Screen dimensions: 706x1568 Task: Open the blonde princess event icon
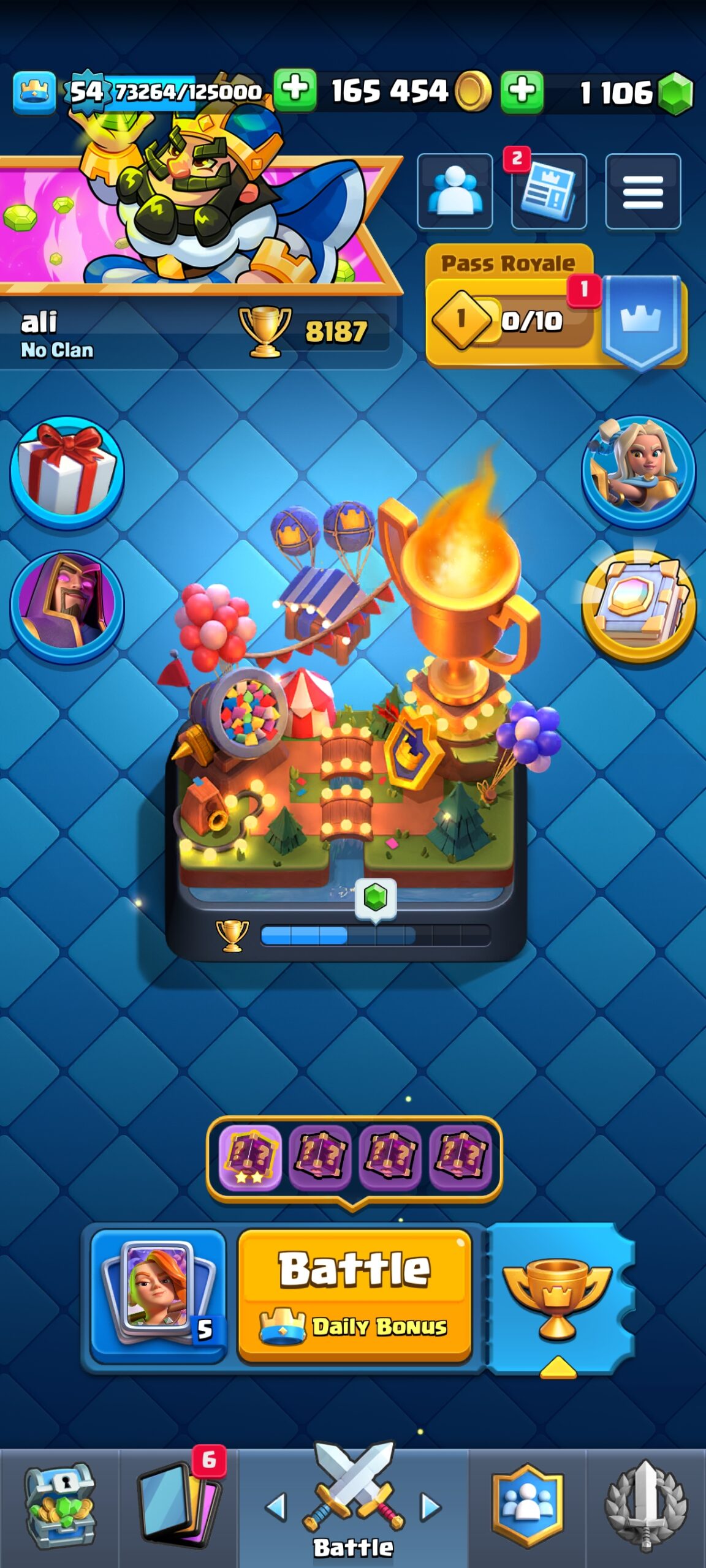(x=639, y=471)
